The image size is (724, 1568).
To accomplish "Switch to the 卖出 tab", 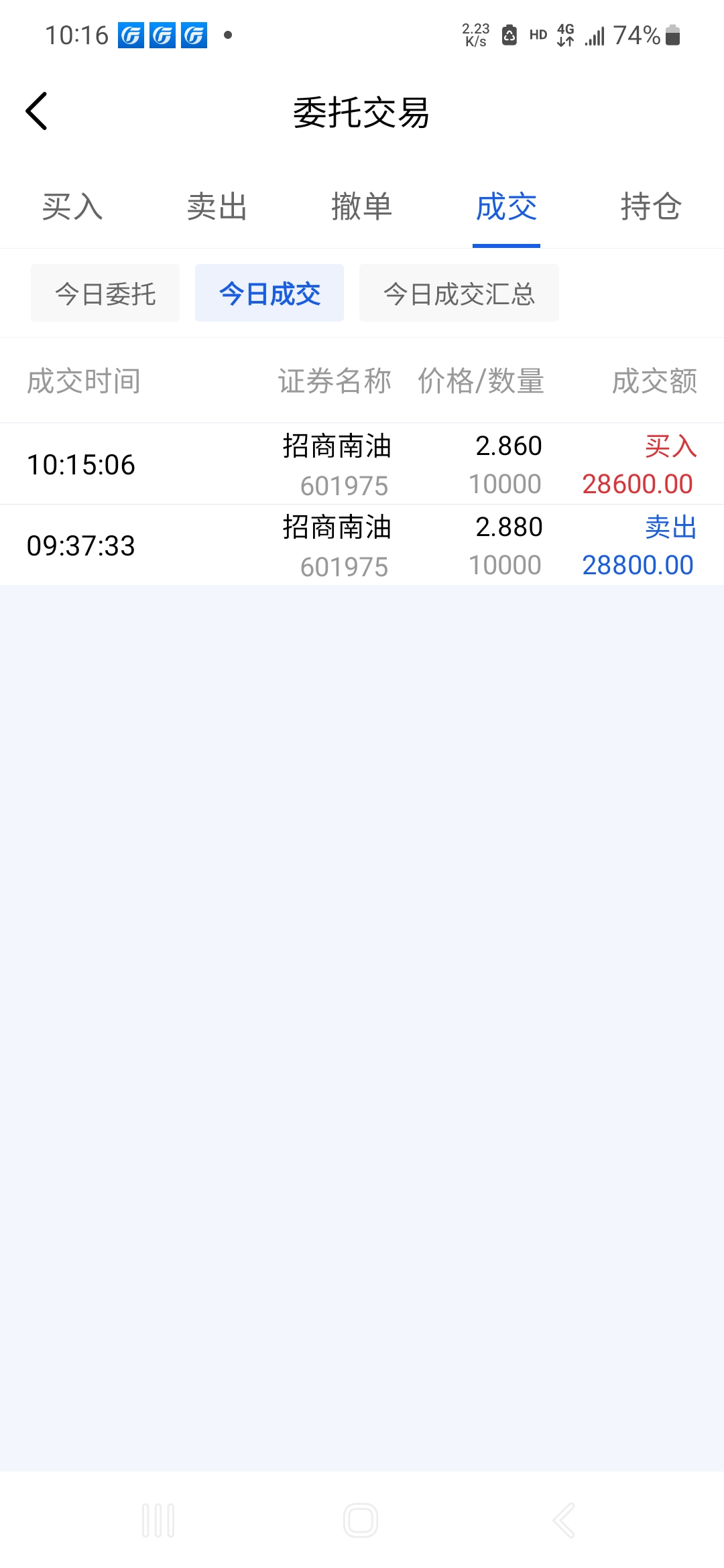I will tap(217, 206).
